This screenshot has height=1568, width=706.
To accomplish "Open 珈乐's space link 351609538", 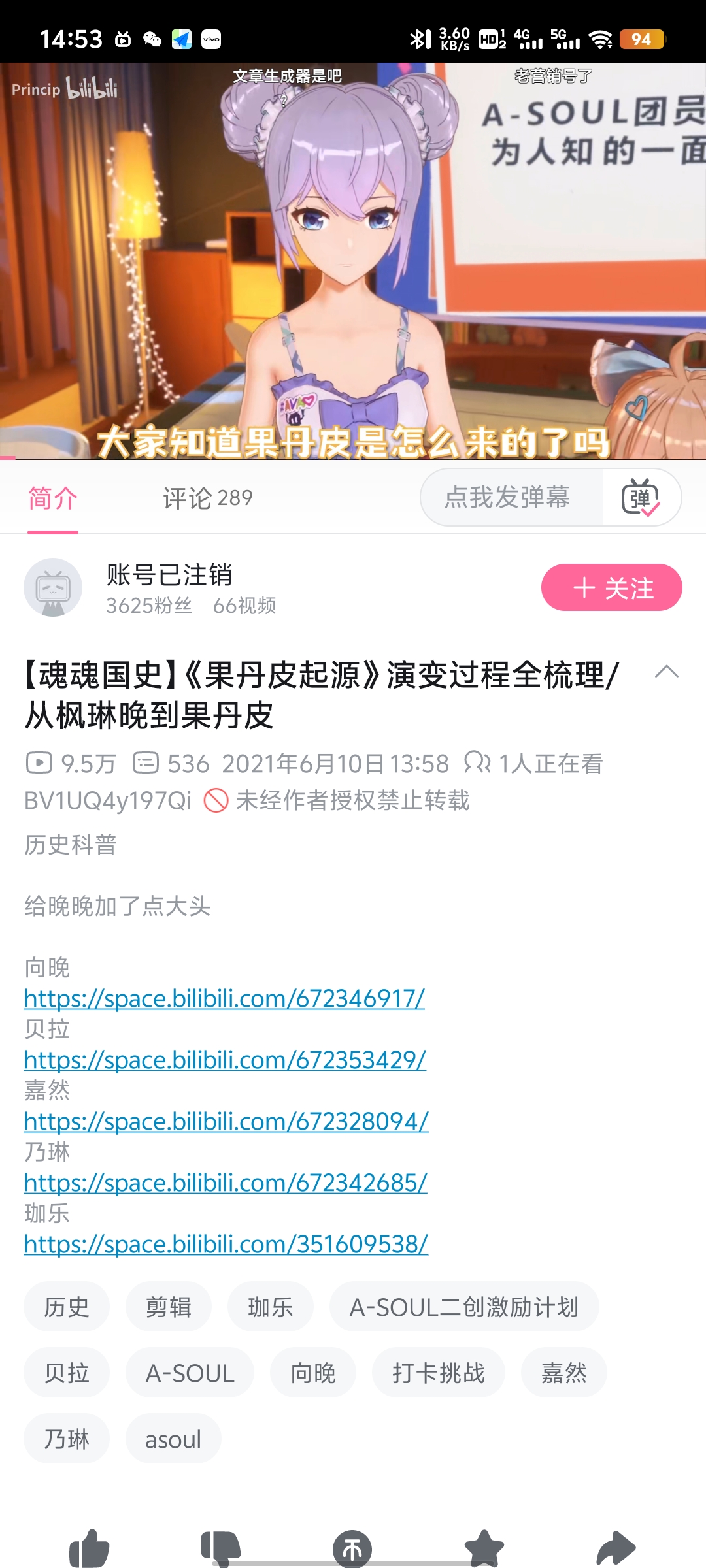I will click(226, 1244).
